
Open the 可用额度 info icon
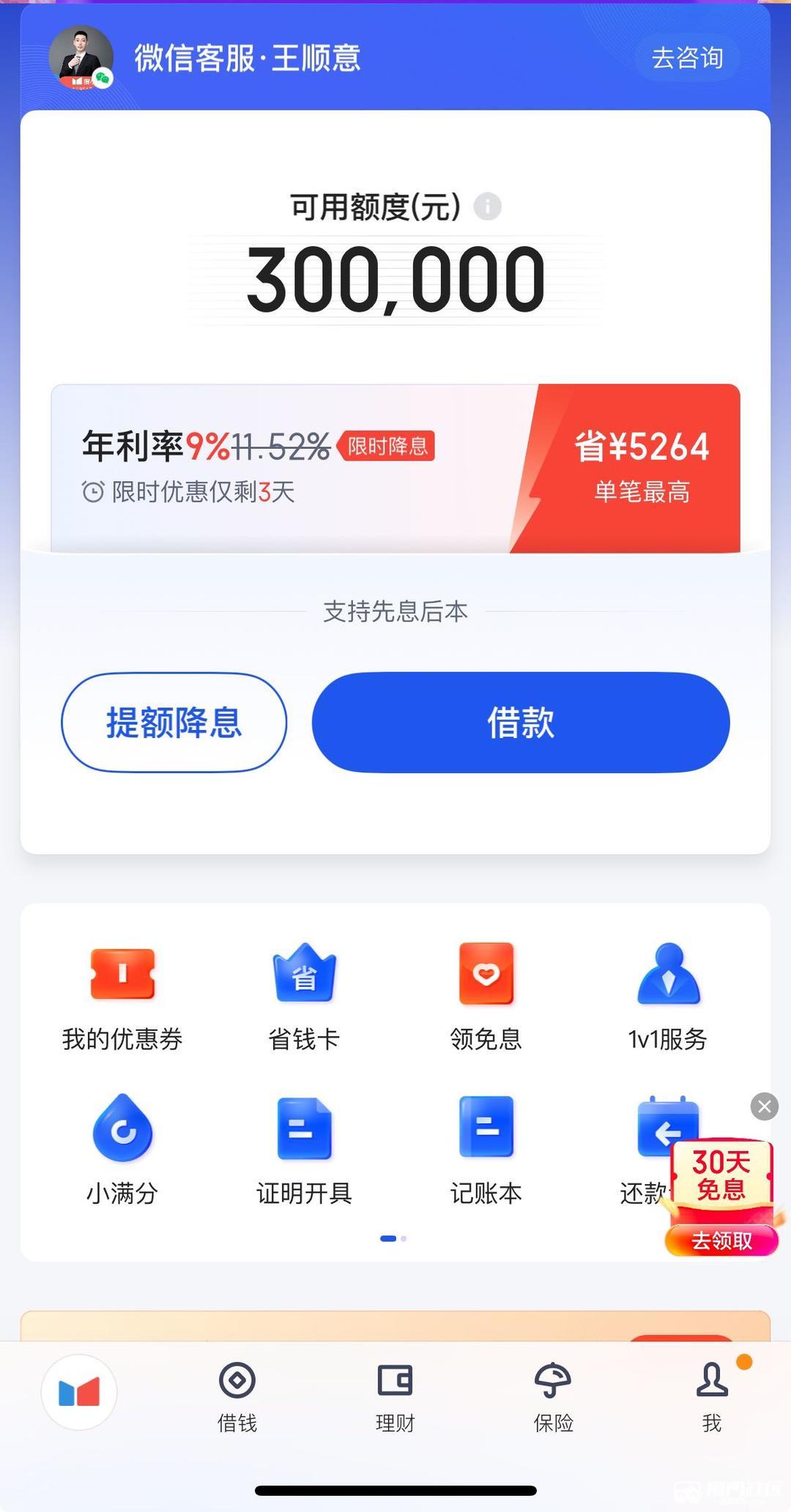pos(487,206)
